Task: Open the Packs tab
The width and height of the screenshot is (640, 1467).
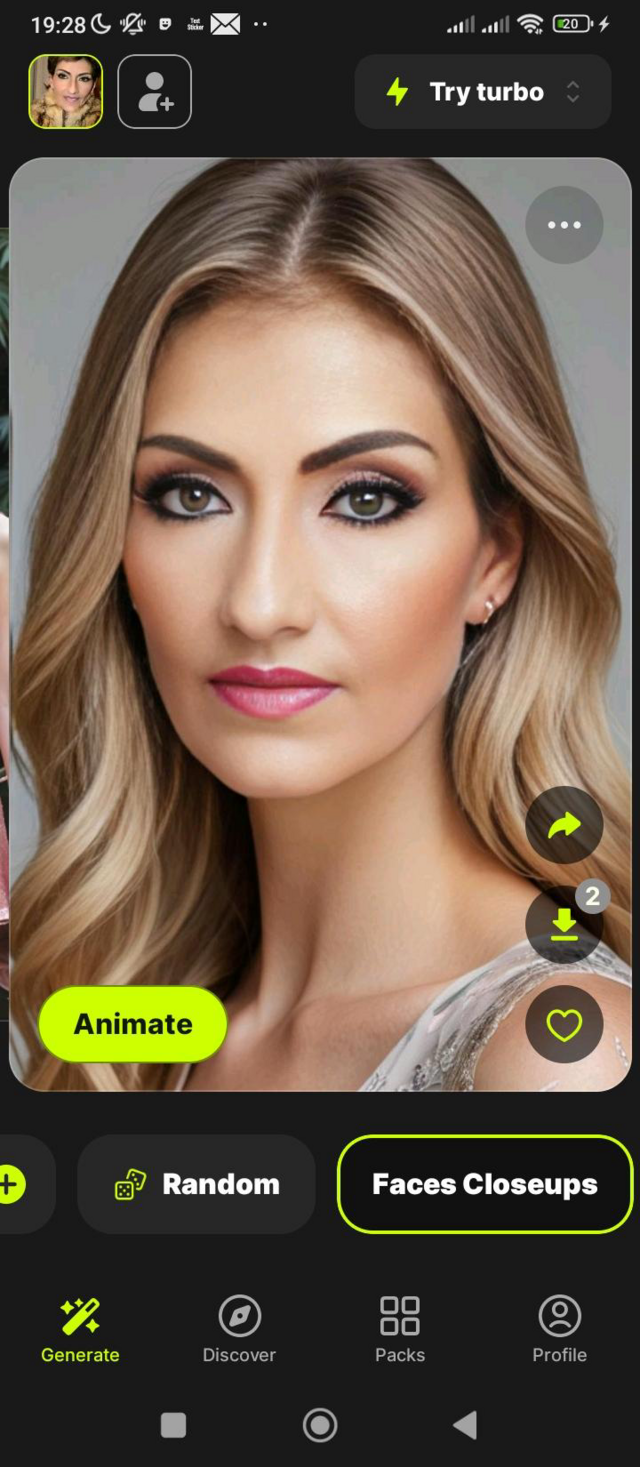Action: 400,1330
